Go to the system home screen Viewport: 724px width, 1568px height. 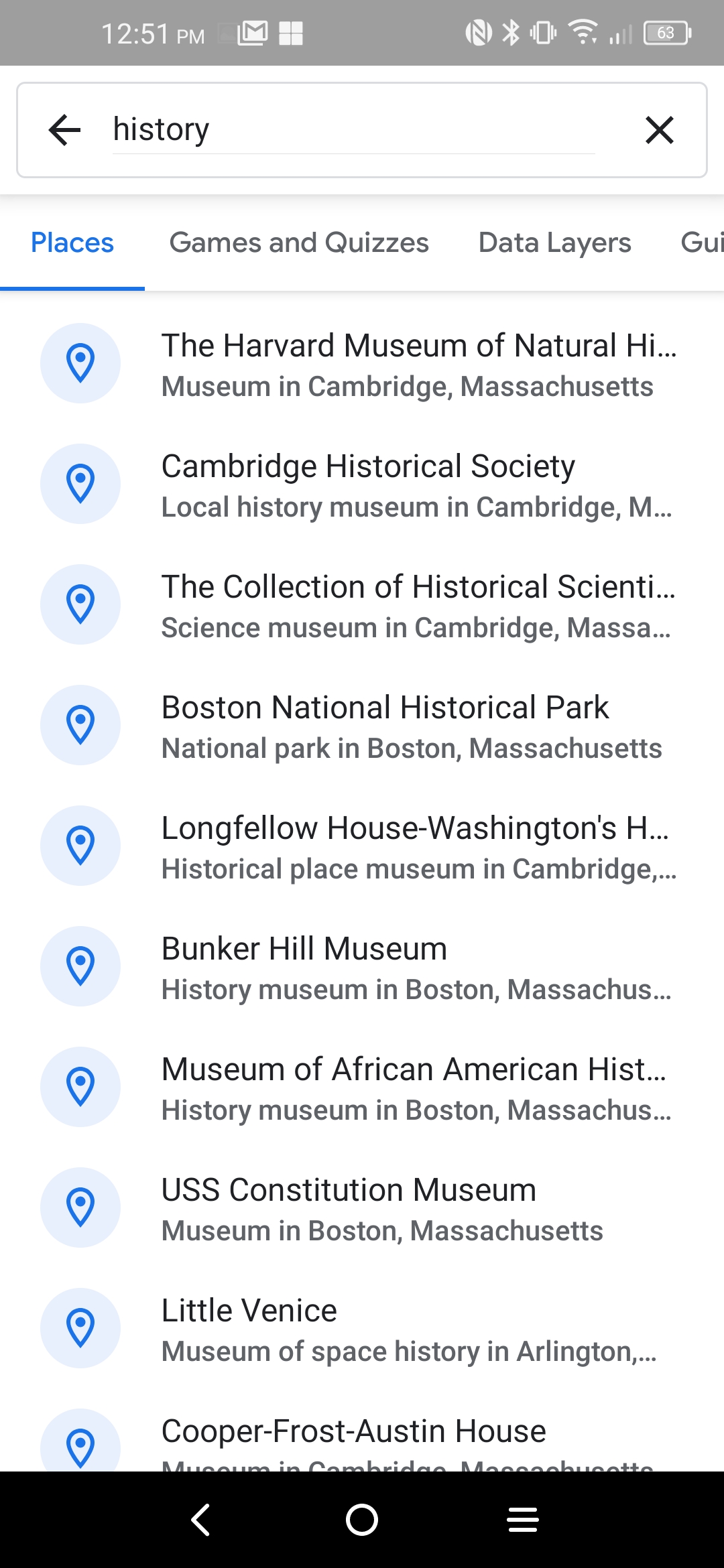tap(362, 1519)
